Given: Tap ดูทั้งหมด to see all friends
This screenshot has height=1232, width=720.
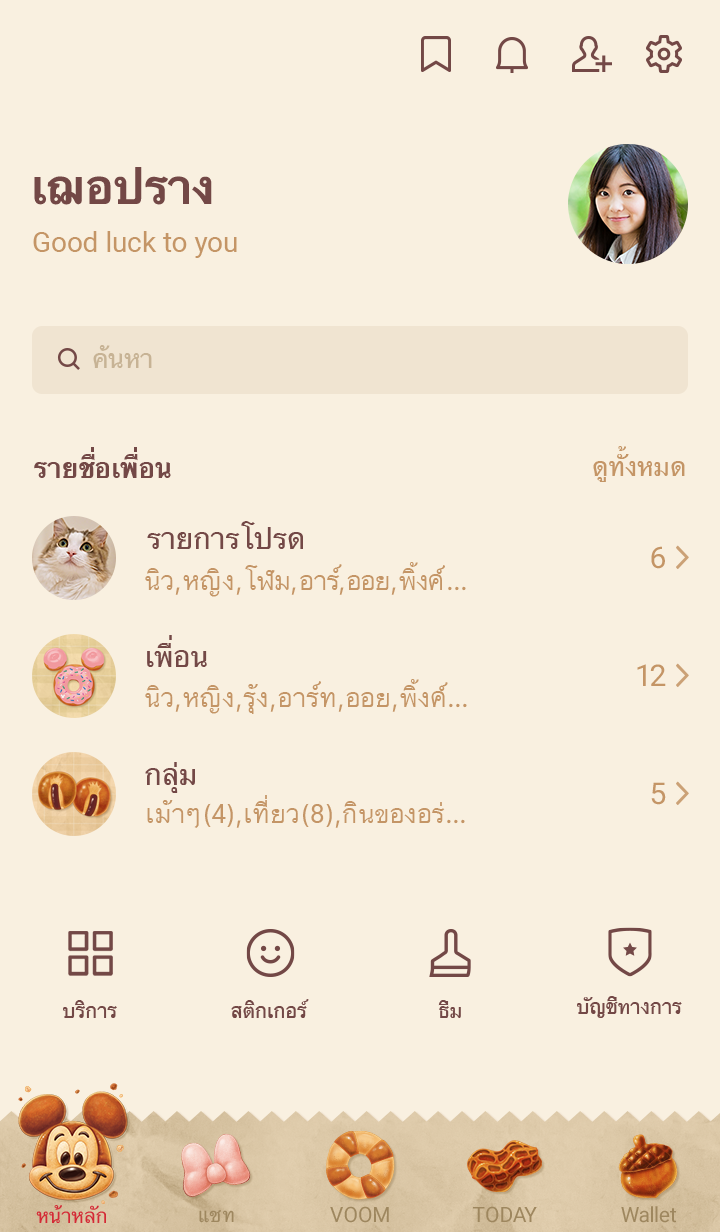Looking at the screenshot, I should (x=638, y=468).
